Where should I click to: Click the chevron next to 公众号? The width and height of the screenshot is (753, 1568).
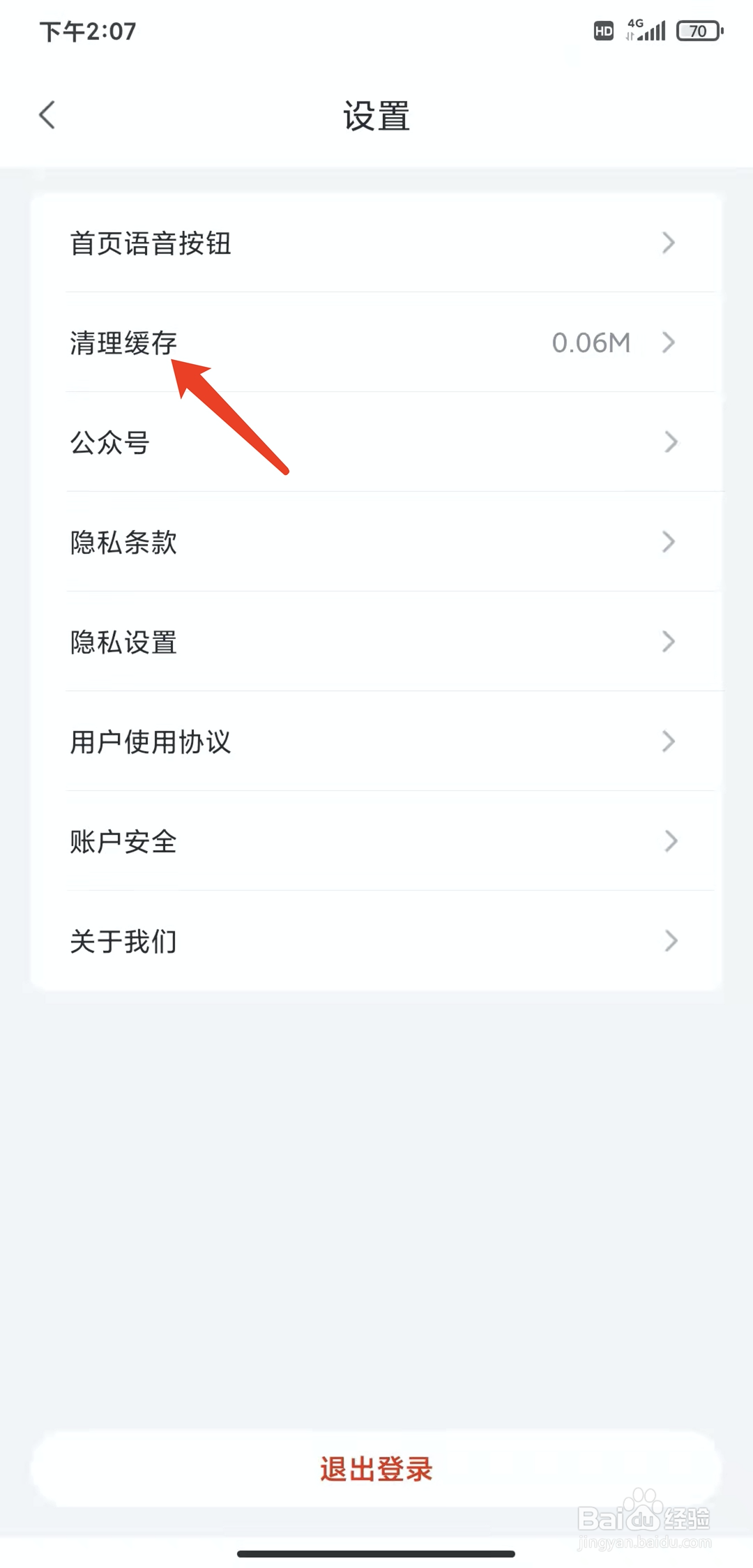point(671,442)
